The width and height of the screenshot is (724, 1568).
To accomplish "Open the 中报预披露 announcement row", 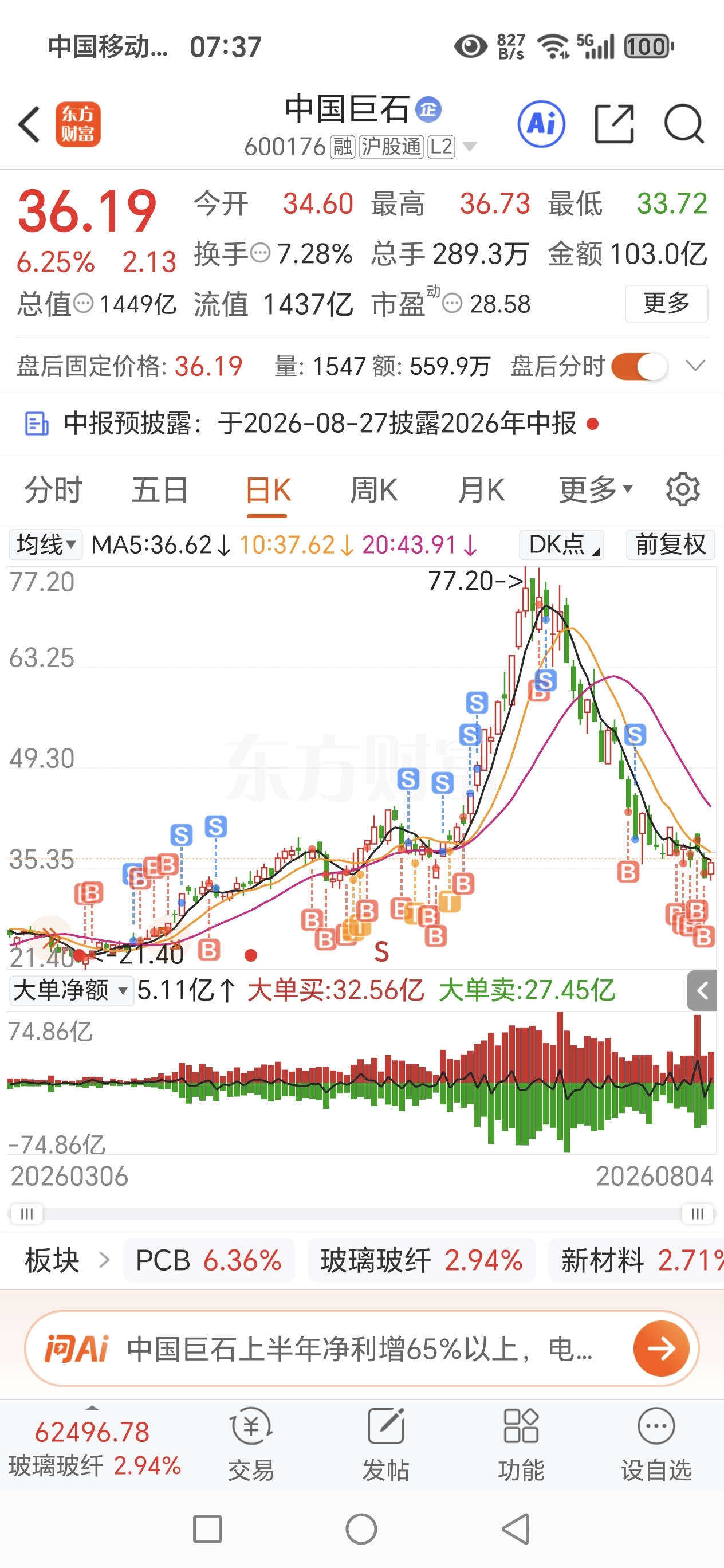I will click(362, 424).
